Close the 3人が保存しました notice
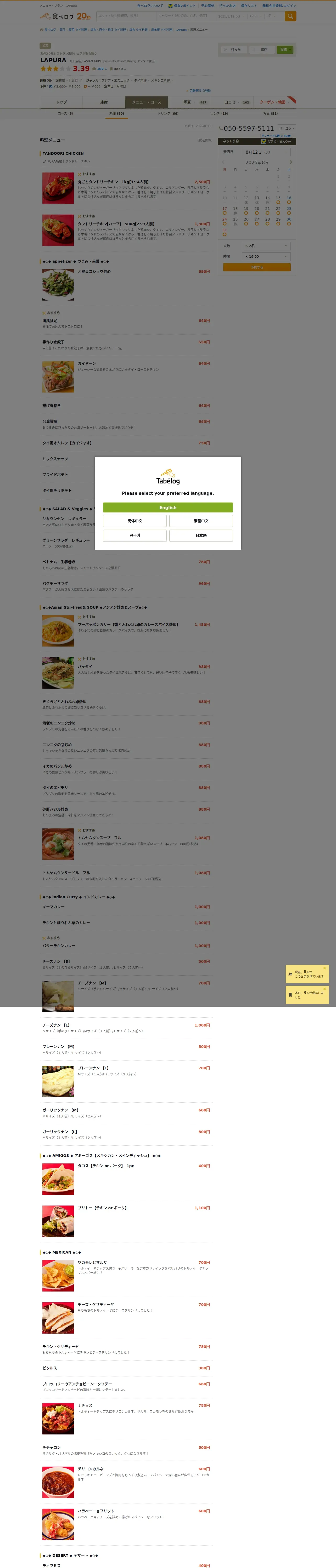336x1568 pixels. click(324, 989)
